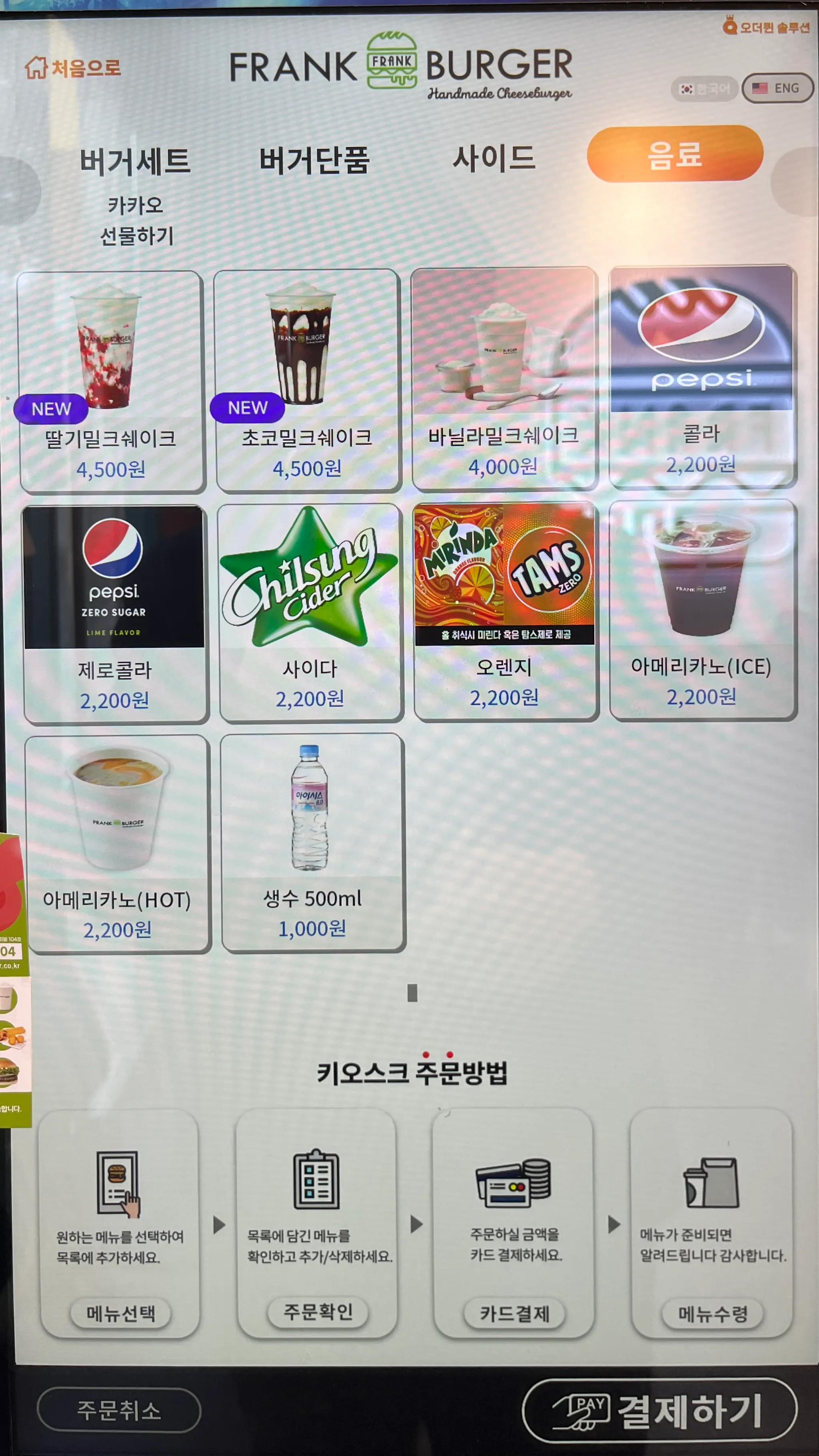819x1456 pixels.
Task: Select the 한국어 language option
Action: coord(704,89)
